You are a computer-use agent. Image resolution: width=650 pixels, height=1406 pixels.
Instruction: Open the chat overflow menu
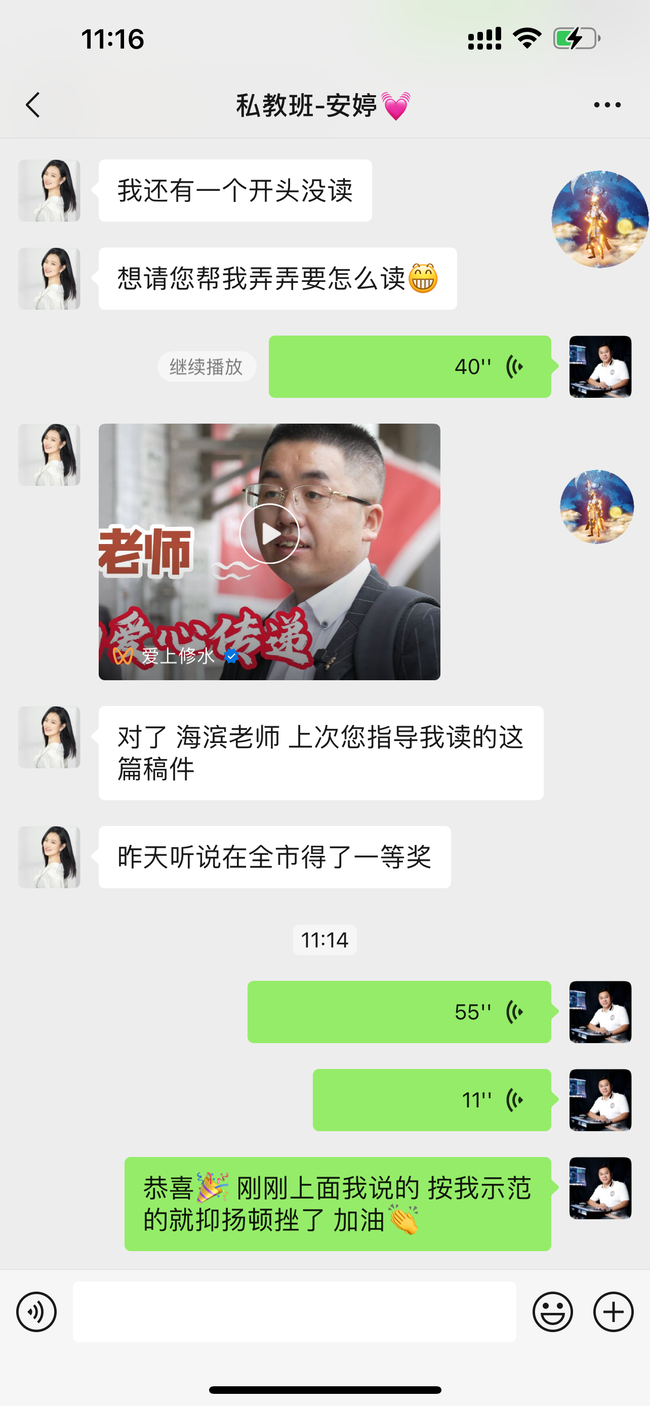[x=607, y=105]
